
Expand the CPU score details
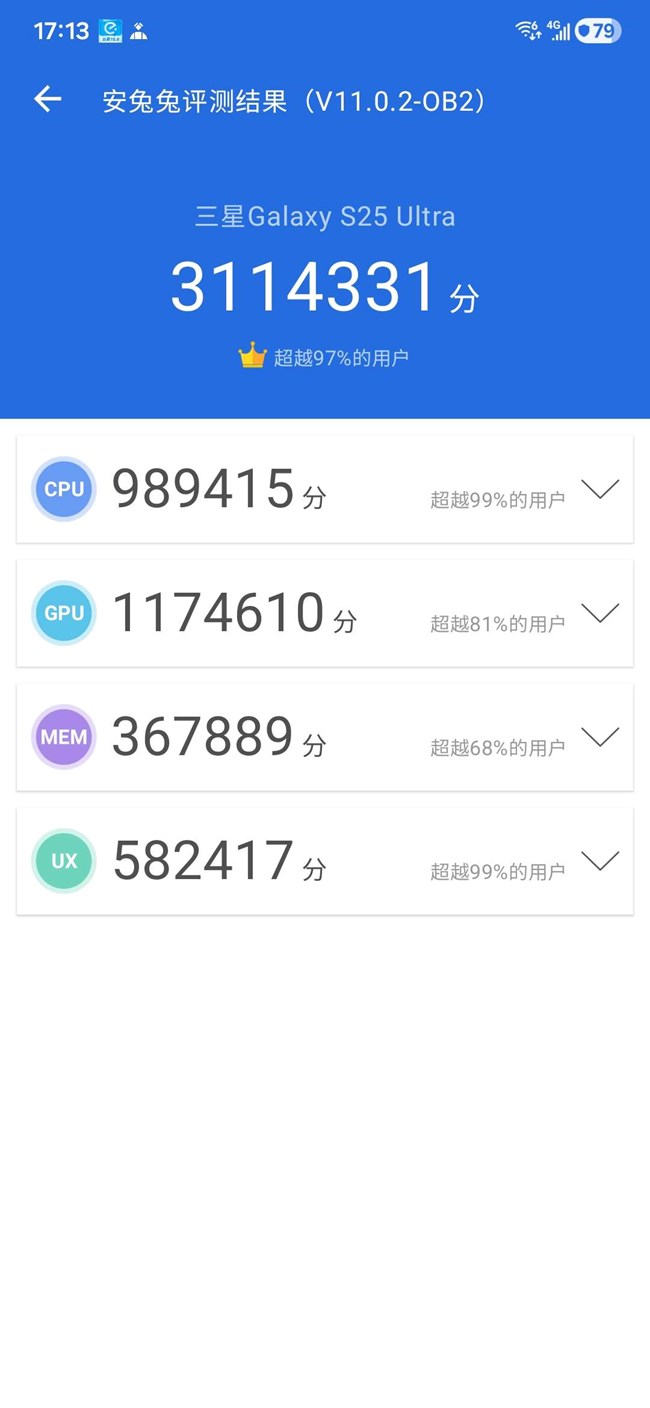(x=600, y=489)
